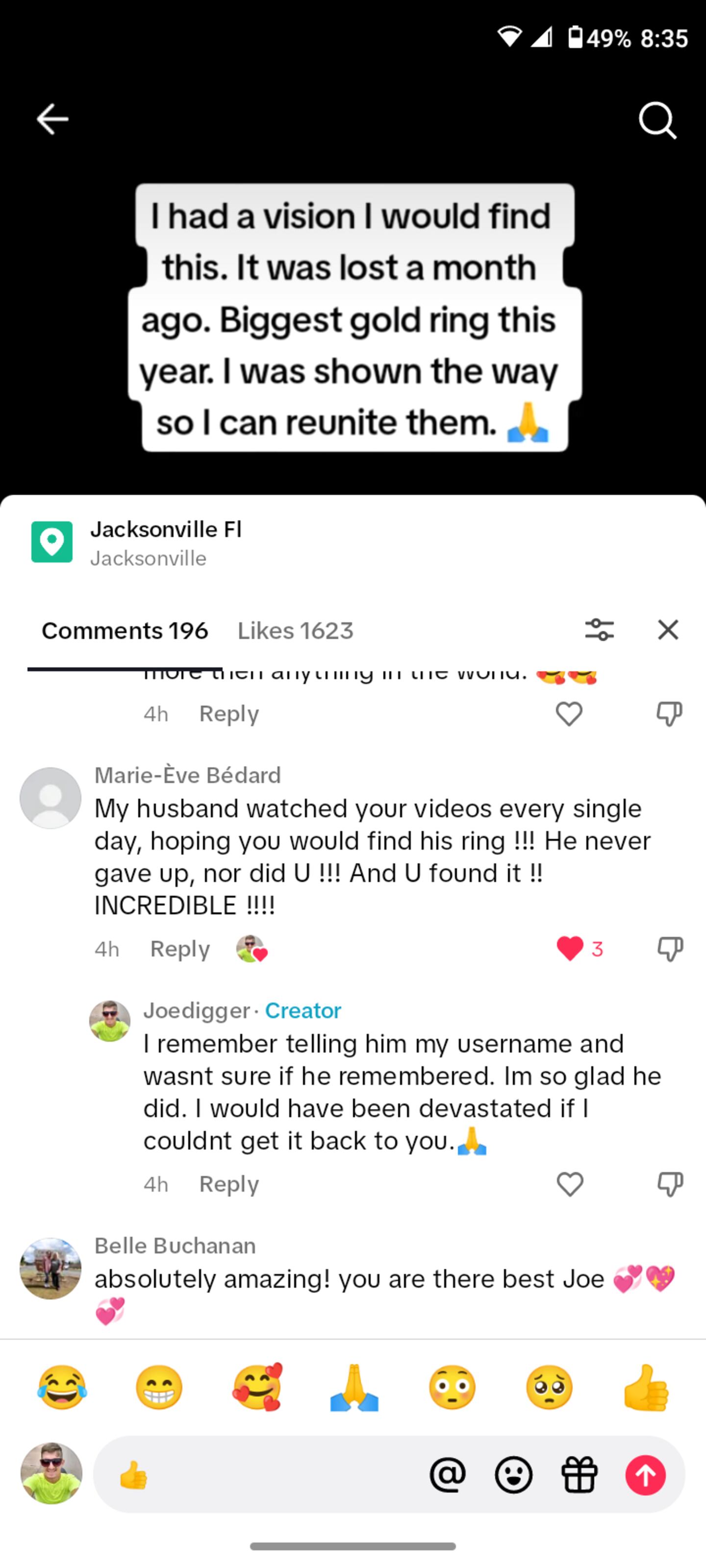Unlike Marie-Ève Bédard's comment heart
706x1568 pixels.
(570, 948)
